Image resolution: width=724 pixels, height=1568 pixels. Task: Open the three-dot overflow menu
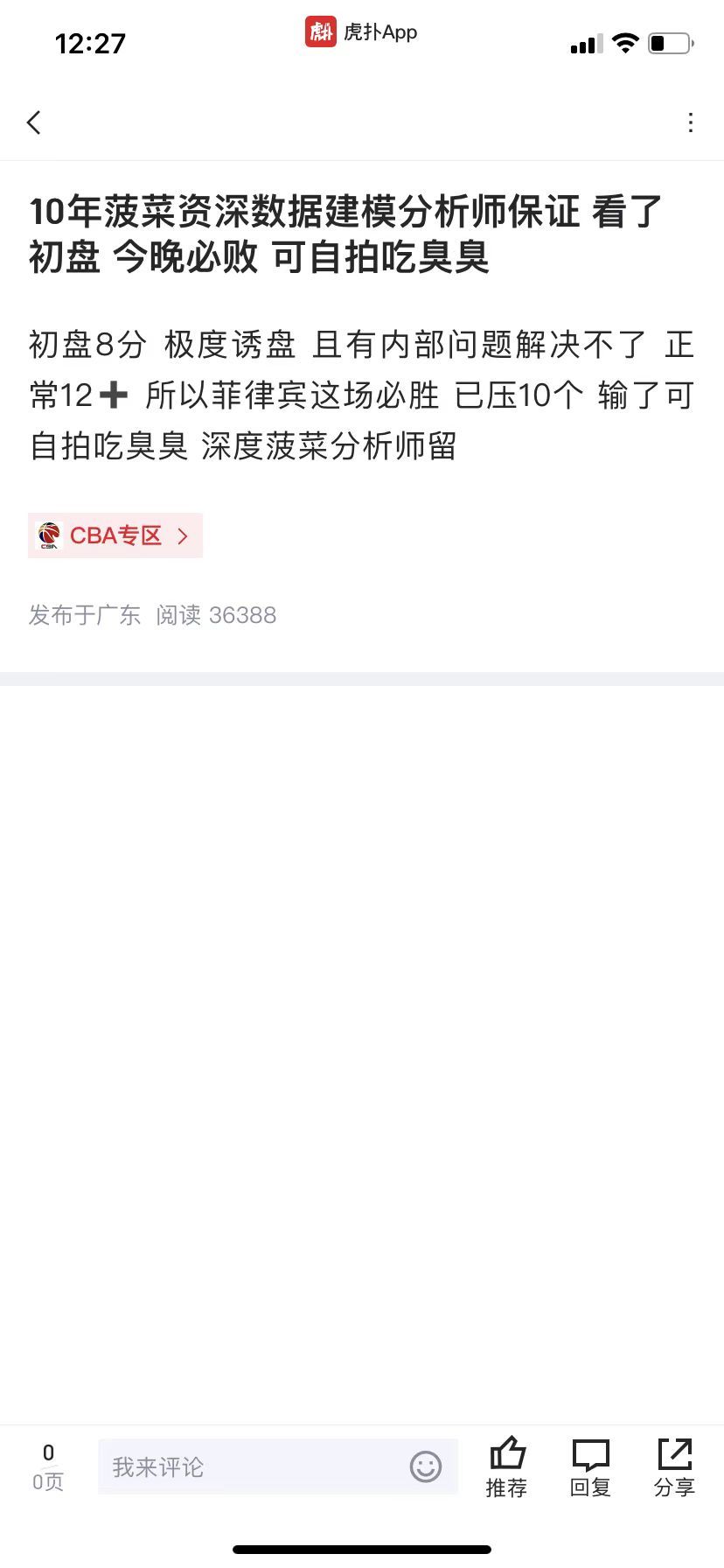(x=690, y=122)
